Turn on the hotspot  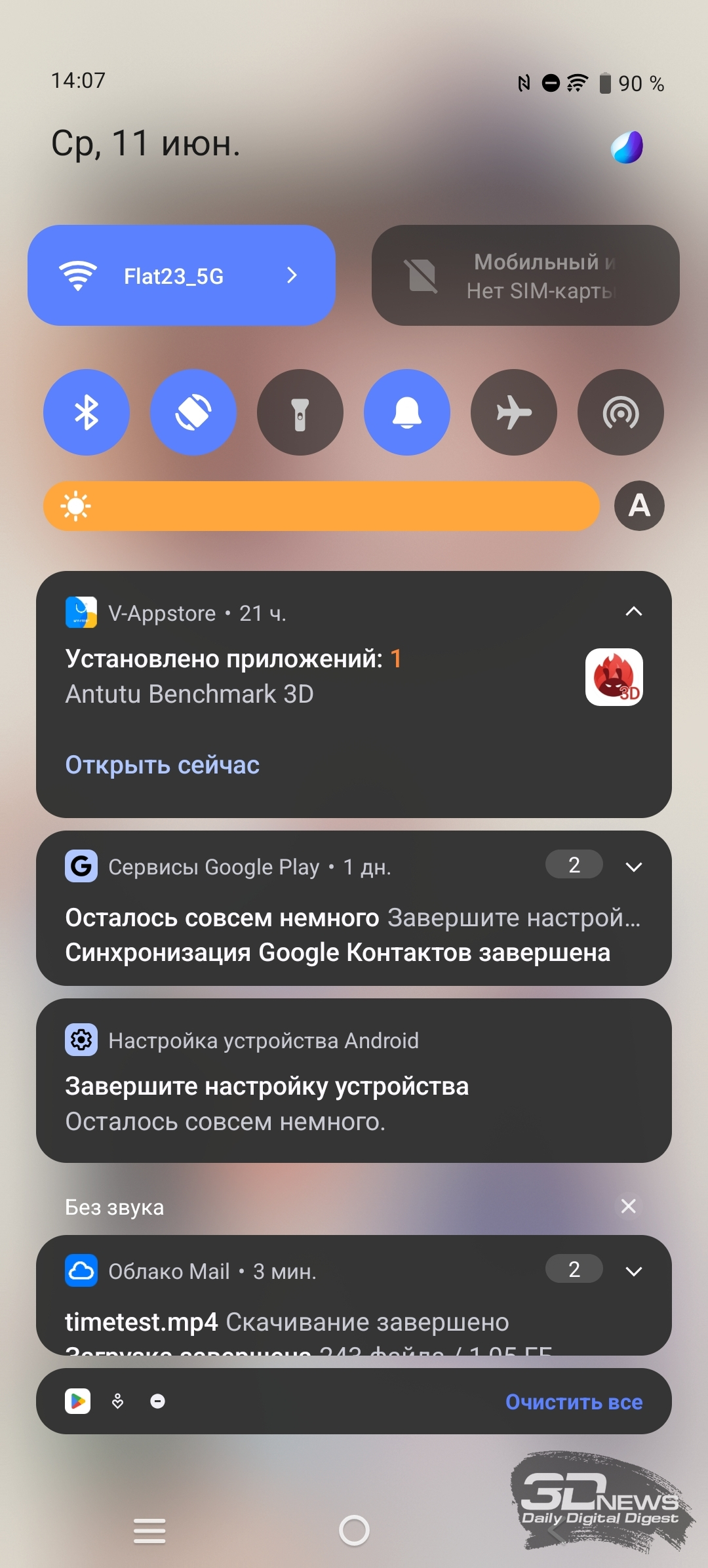click(621, 412)
